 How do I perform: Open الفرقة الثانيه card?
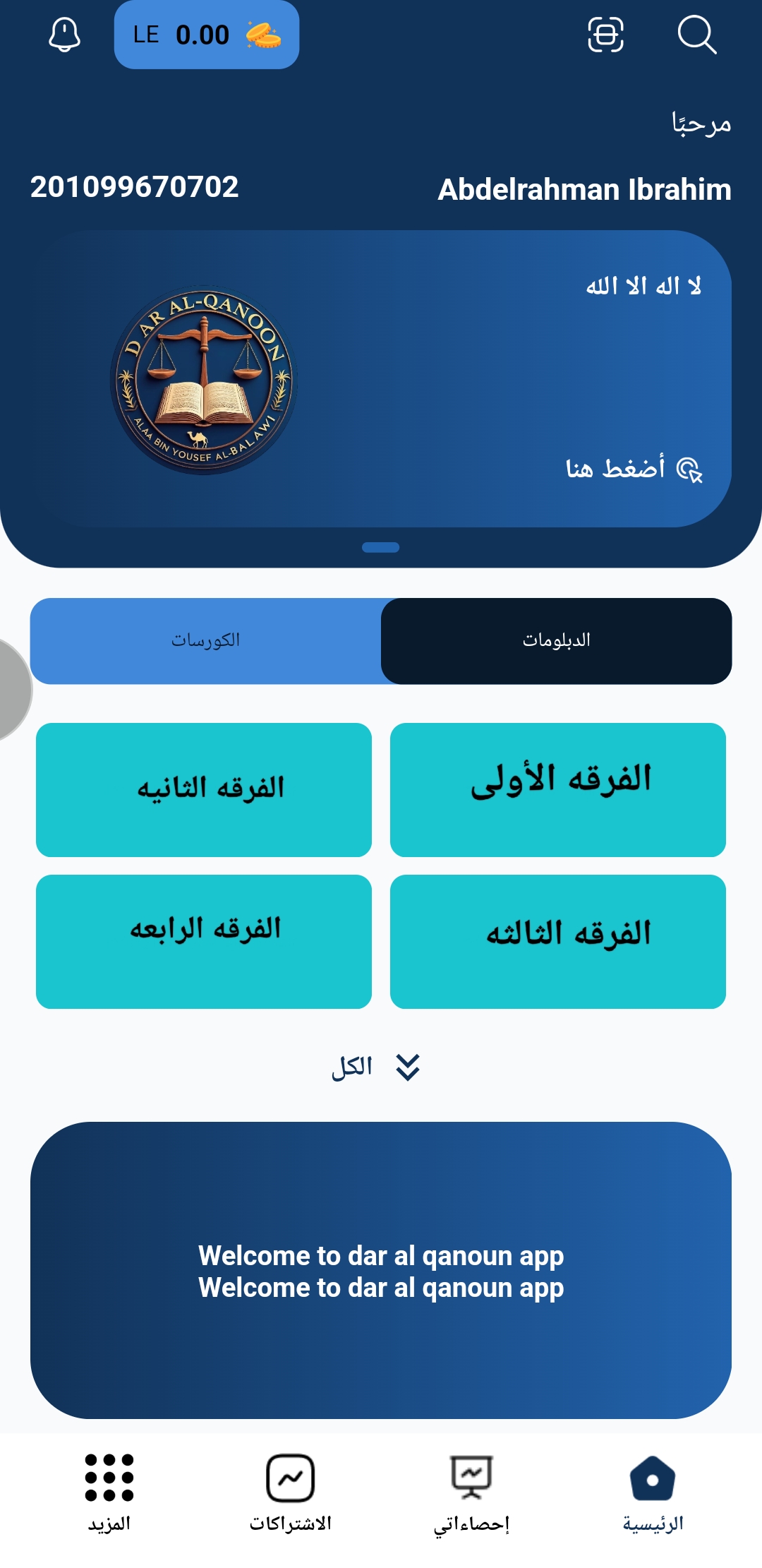(204, 789)
